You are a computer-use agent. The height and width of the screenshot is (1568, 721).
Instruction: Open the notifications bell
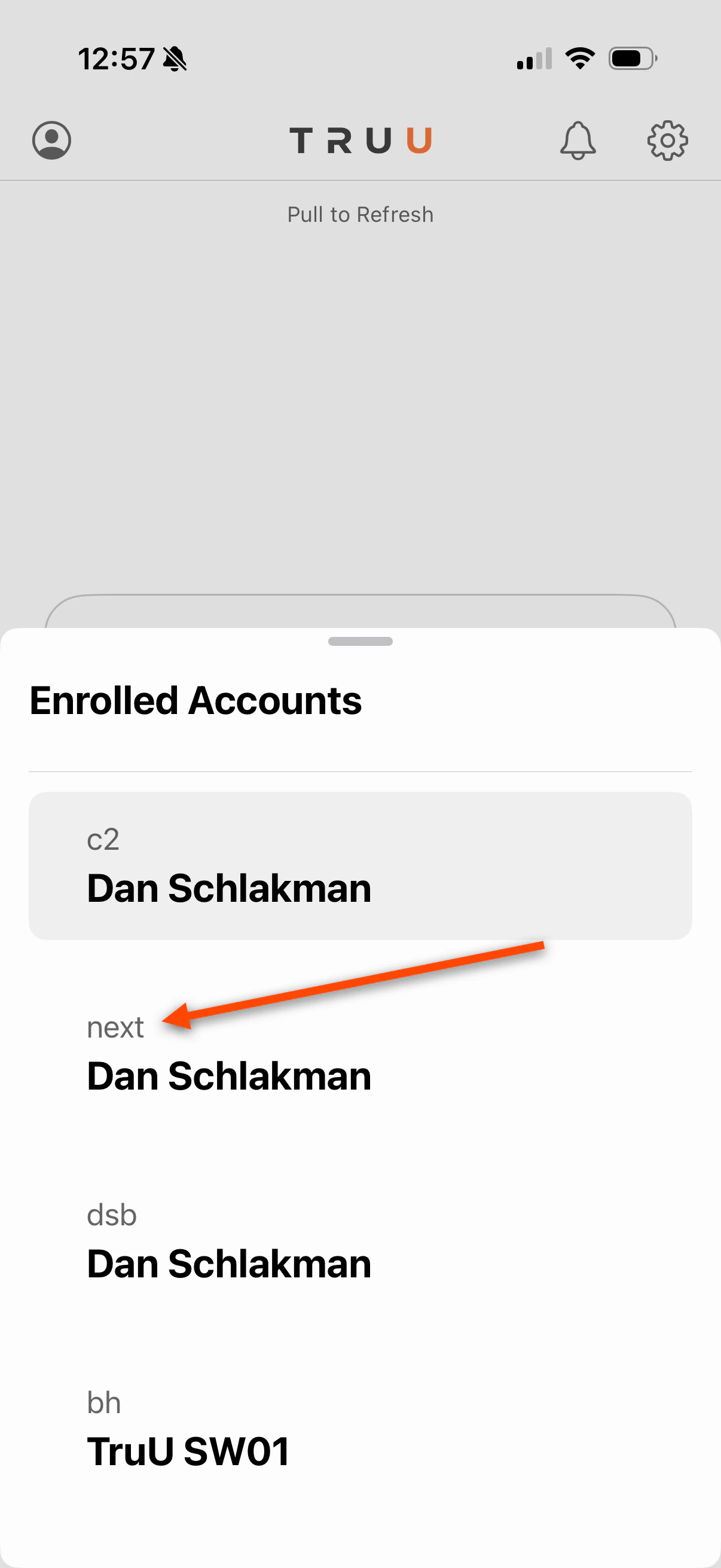[578, 141]
